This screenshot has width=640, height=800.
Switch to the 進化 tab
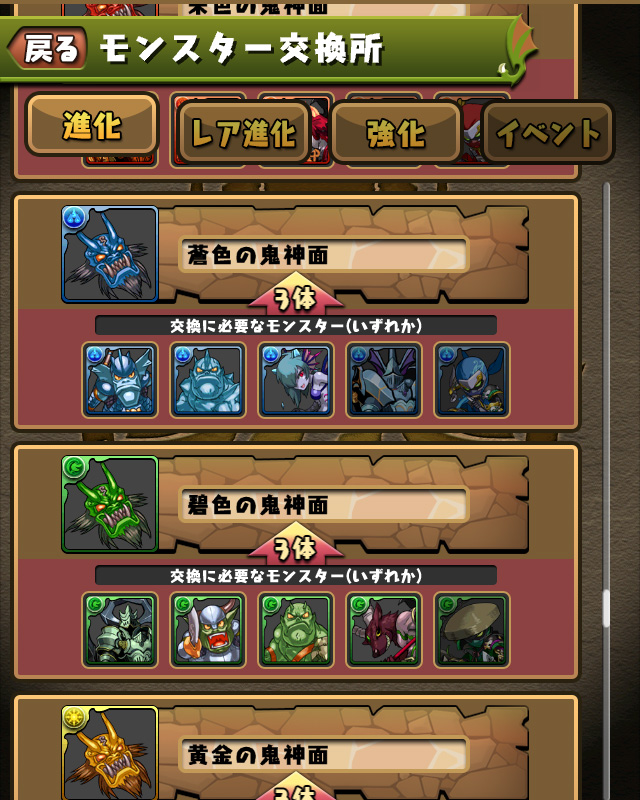[x=92, y=126]
